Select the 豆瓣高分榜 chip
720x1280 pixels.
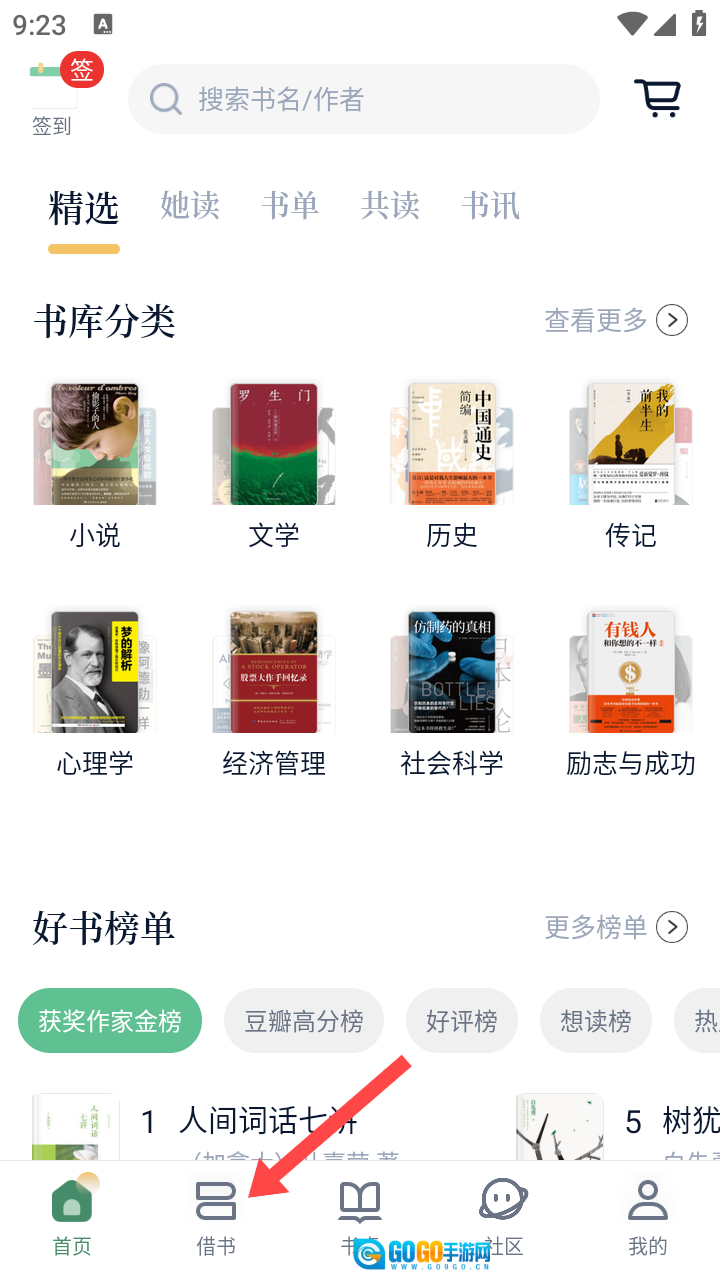point(304,1021)
